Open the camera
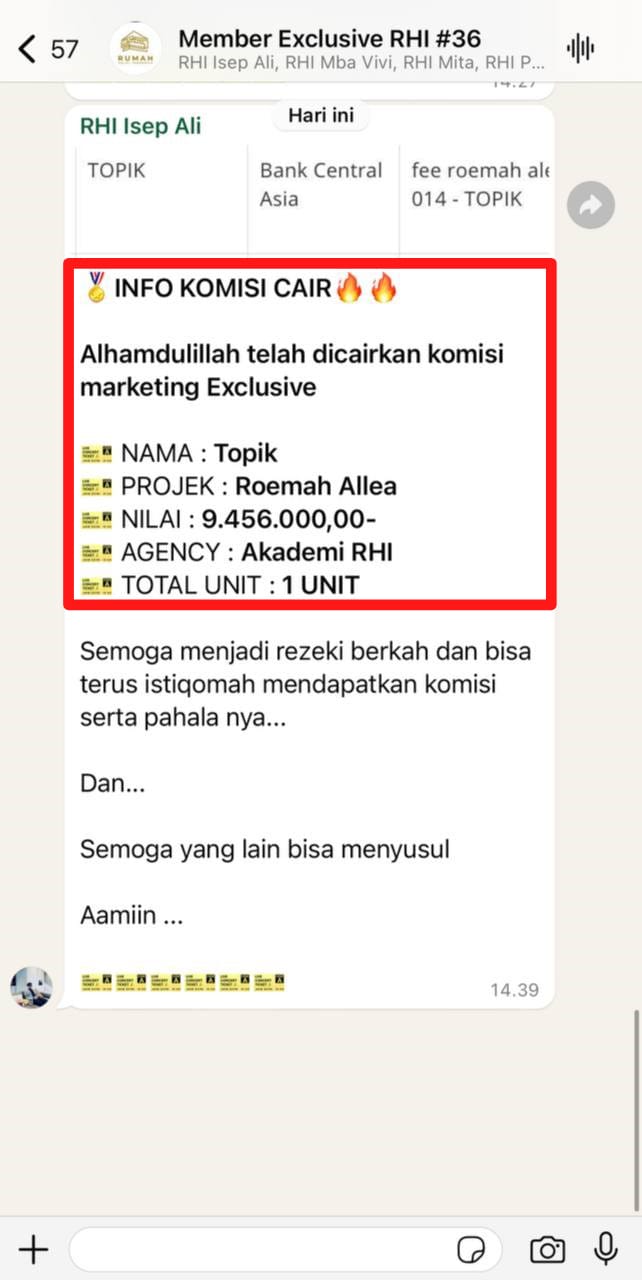The height and width of the screenshot is (1280, 642). [547, 1248]
